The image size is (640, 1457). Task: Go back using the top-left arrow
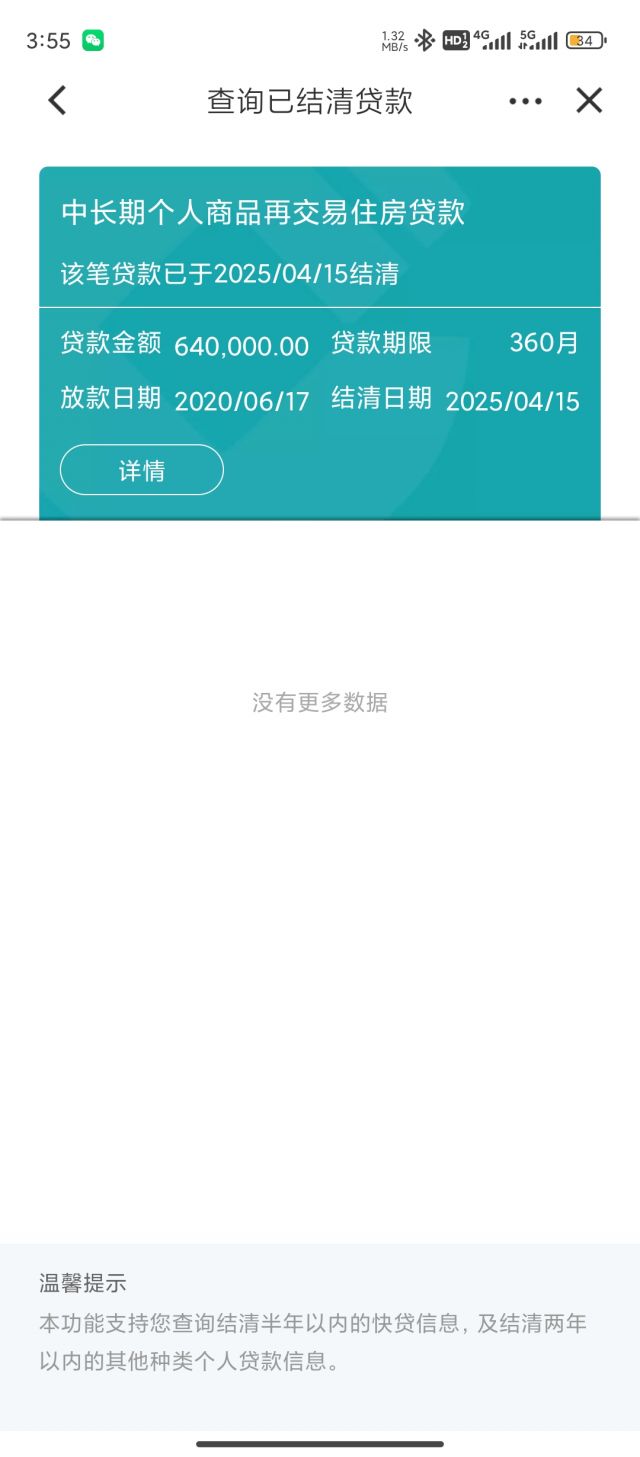pos(58,100)
